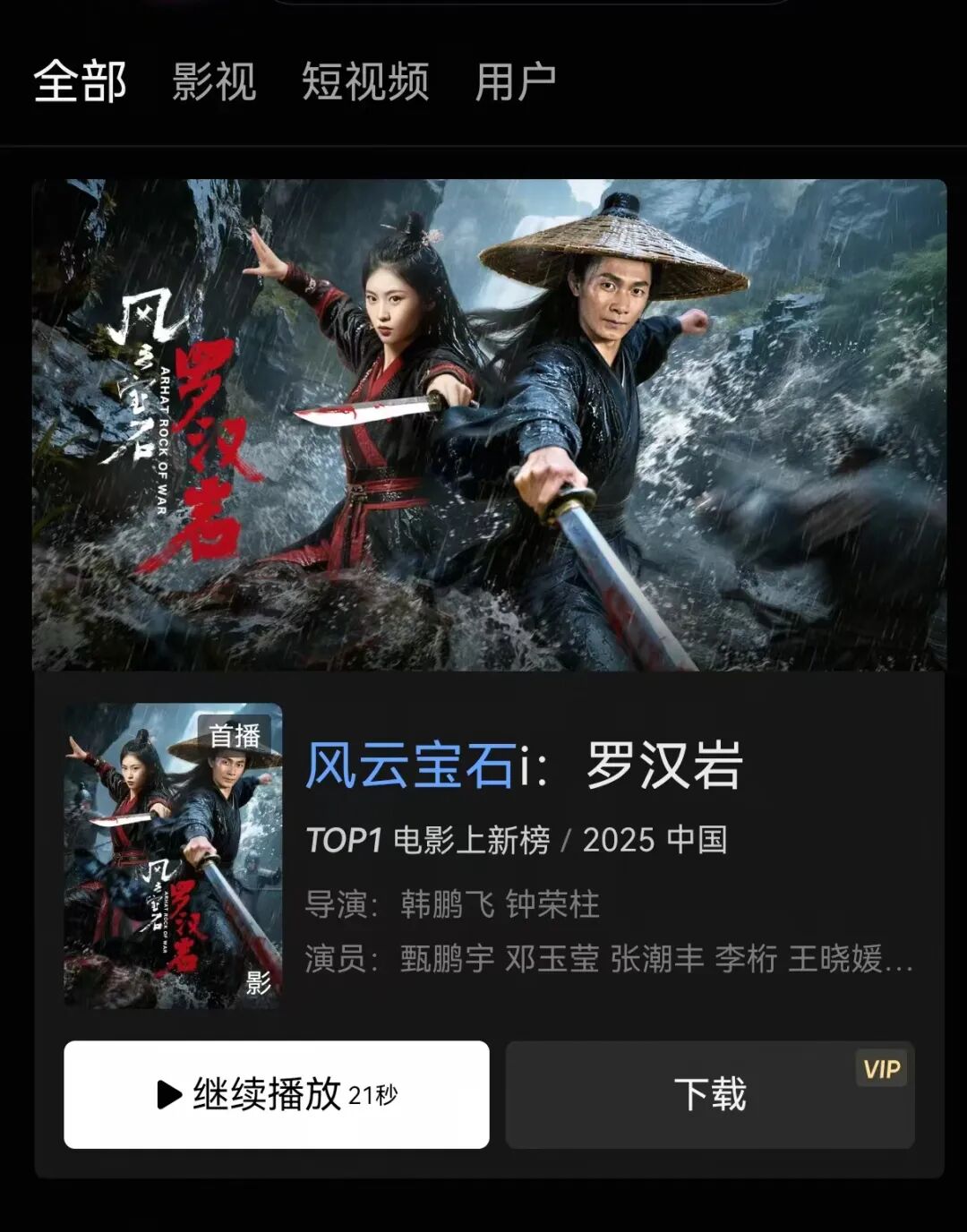
Task: Switch to the 影视 tab
Action: click(214, 82)
